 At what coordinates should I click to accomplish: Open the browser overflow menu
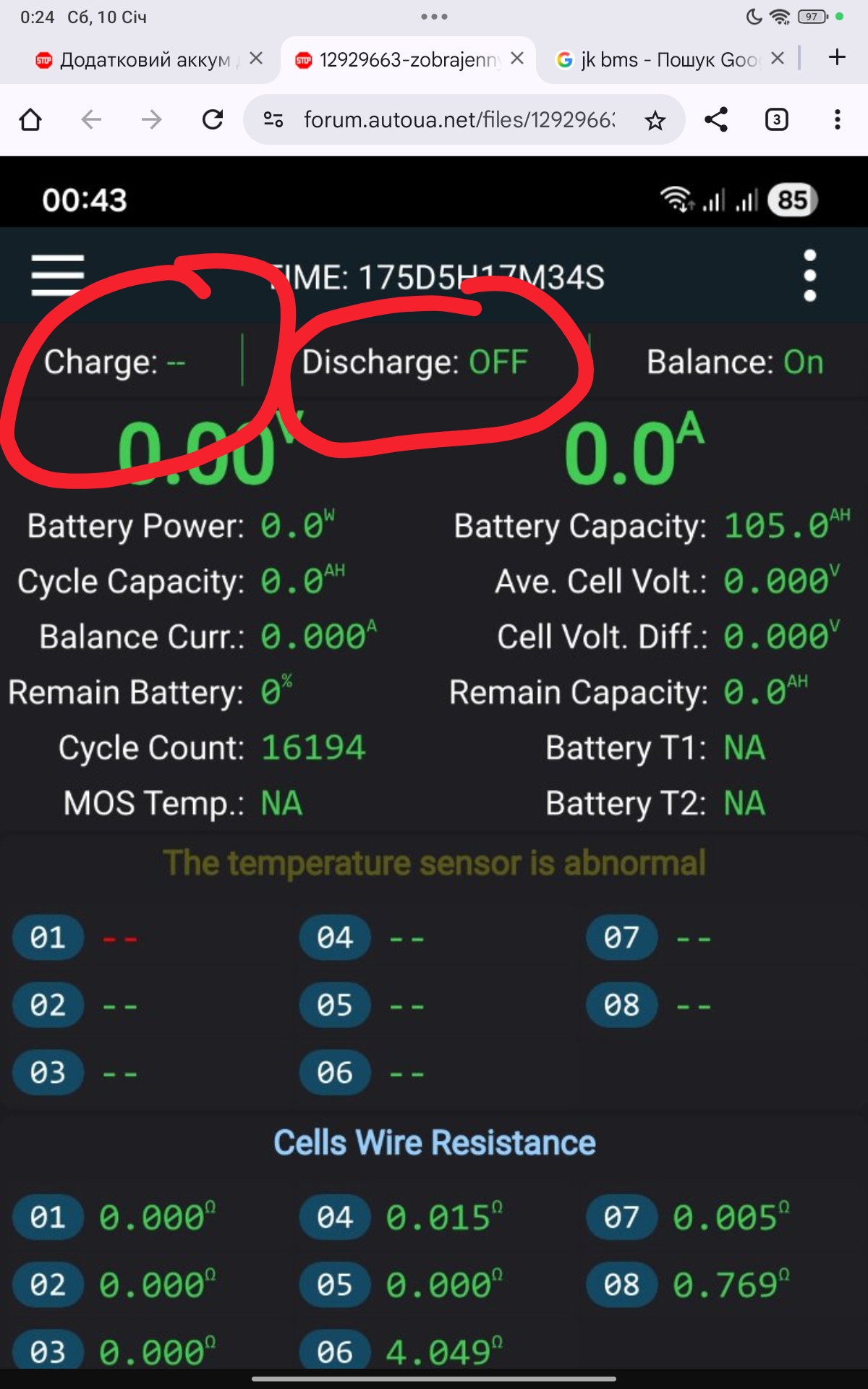click(837, 119)
